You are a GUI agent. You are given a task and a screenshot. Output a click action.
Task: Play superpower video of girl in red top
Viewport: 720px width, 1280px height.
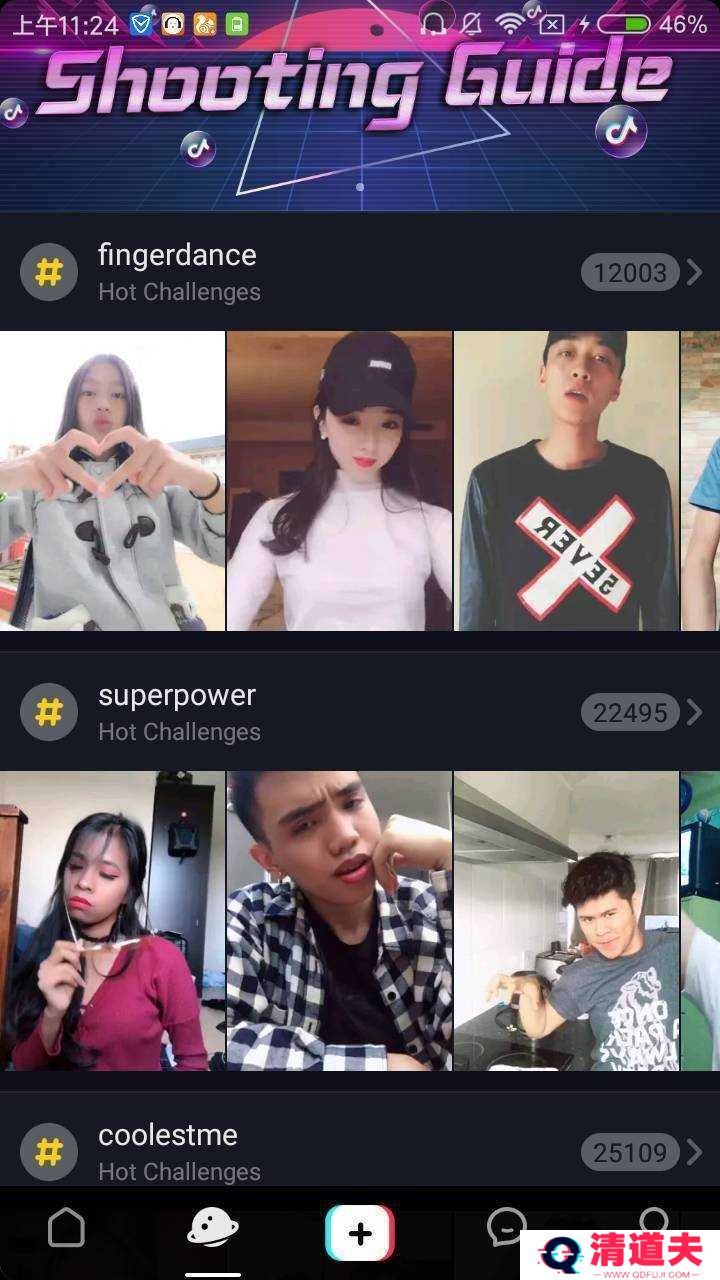(112, 921)
